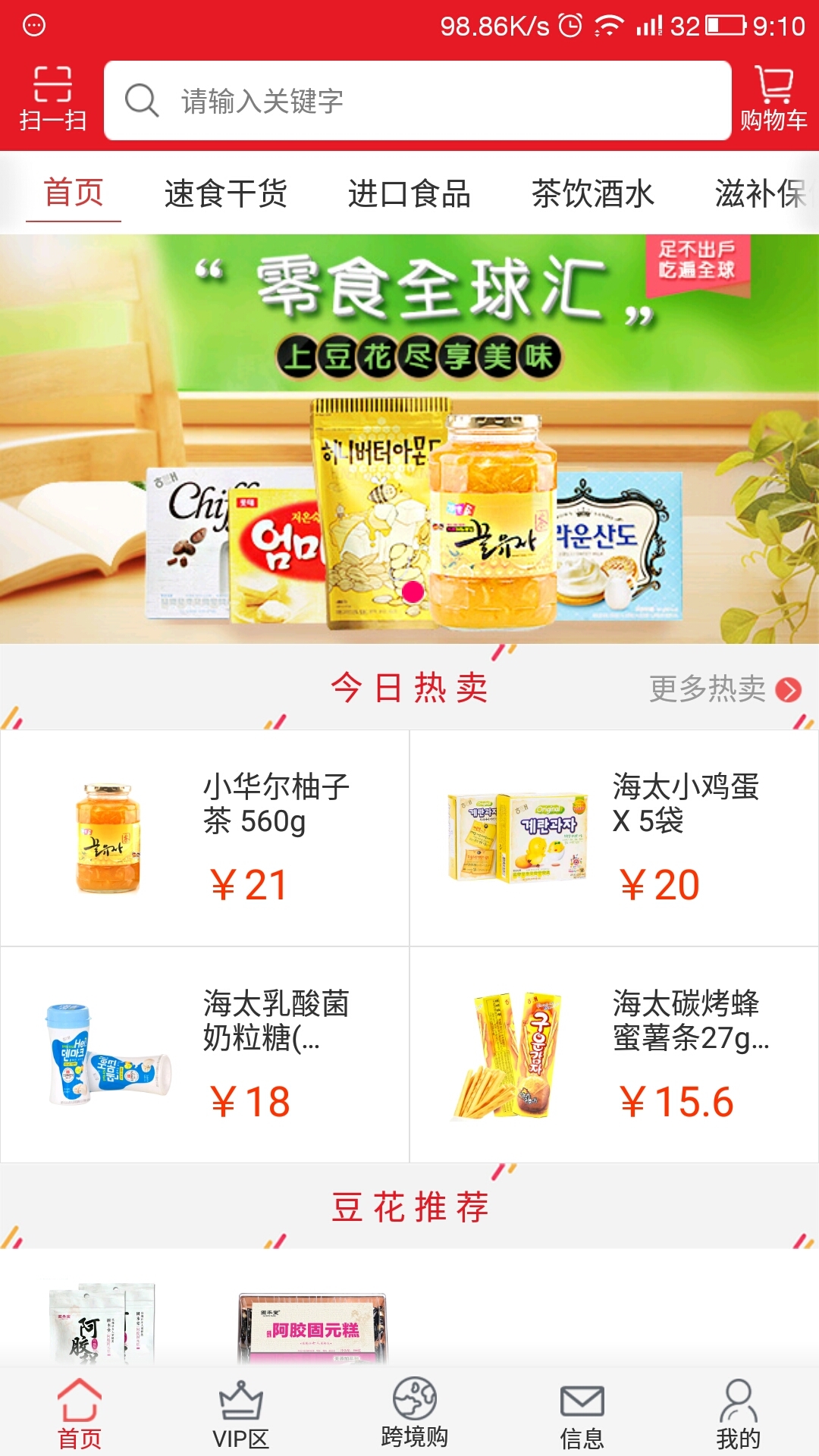This screenshot has width=819, height=1456.
Task: Open the 购物车 shopping cart
Action: pyautogui.click(x=773, y=99)
